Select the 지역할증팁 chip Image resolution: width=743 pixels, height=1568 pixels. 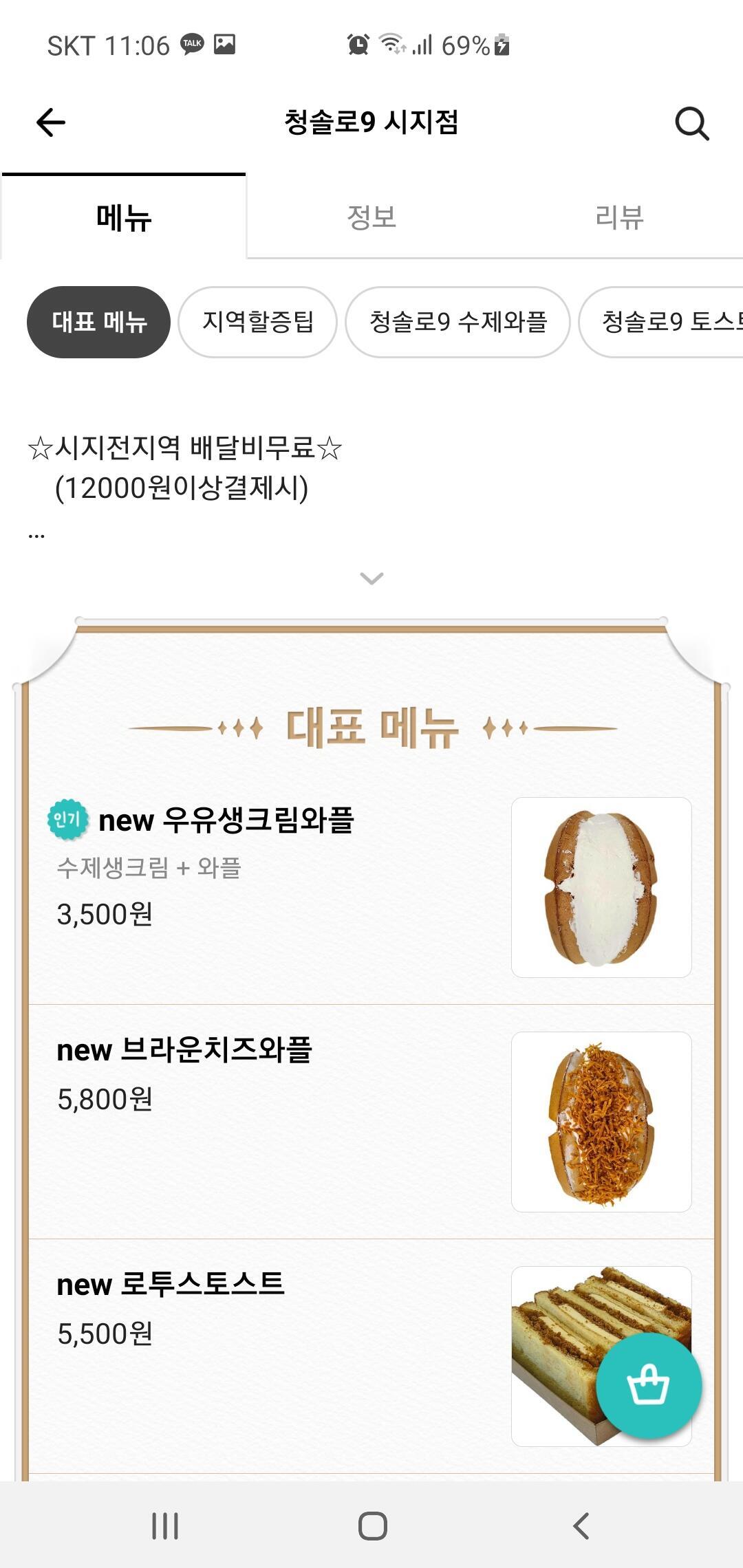click(x=257, y=322)
